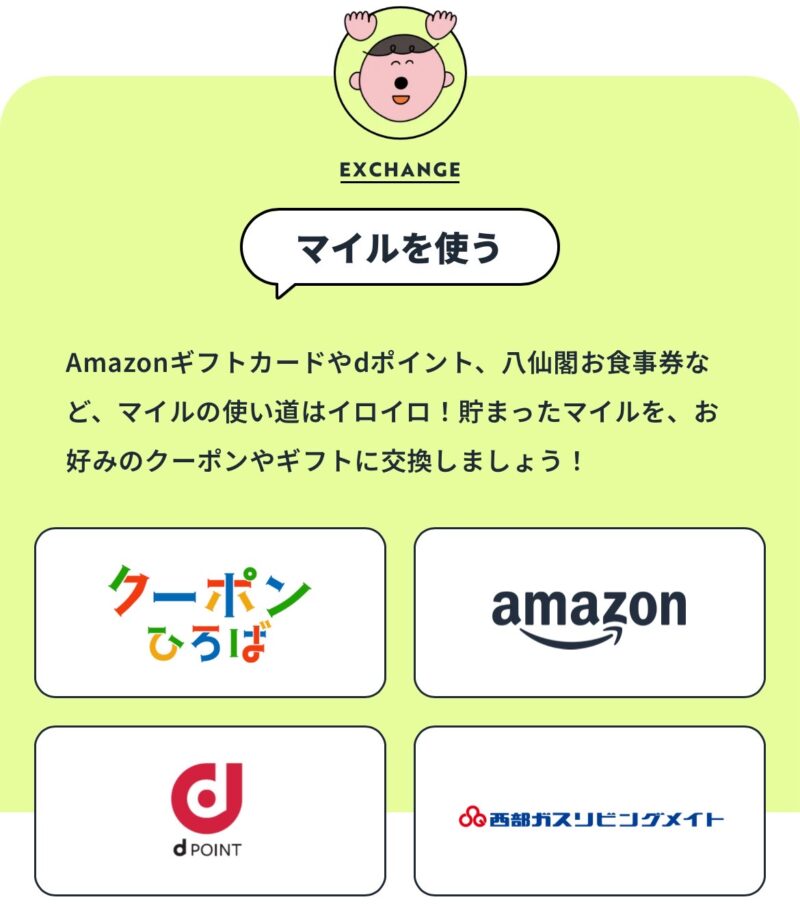Choose the d POINT exchange card
Image resolution: width=800 pixels, height=906 pixels.
[210, 810]
